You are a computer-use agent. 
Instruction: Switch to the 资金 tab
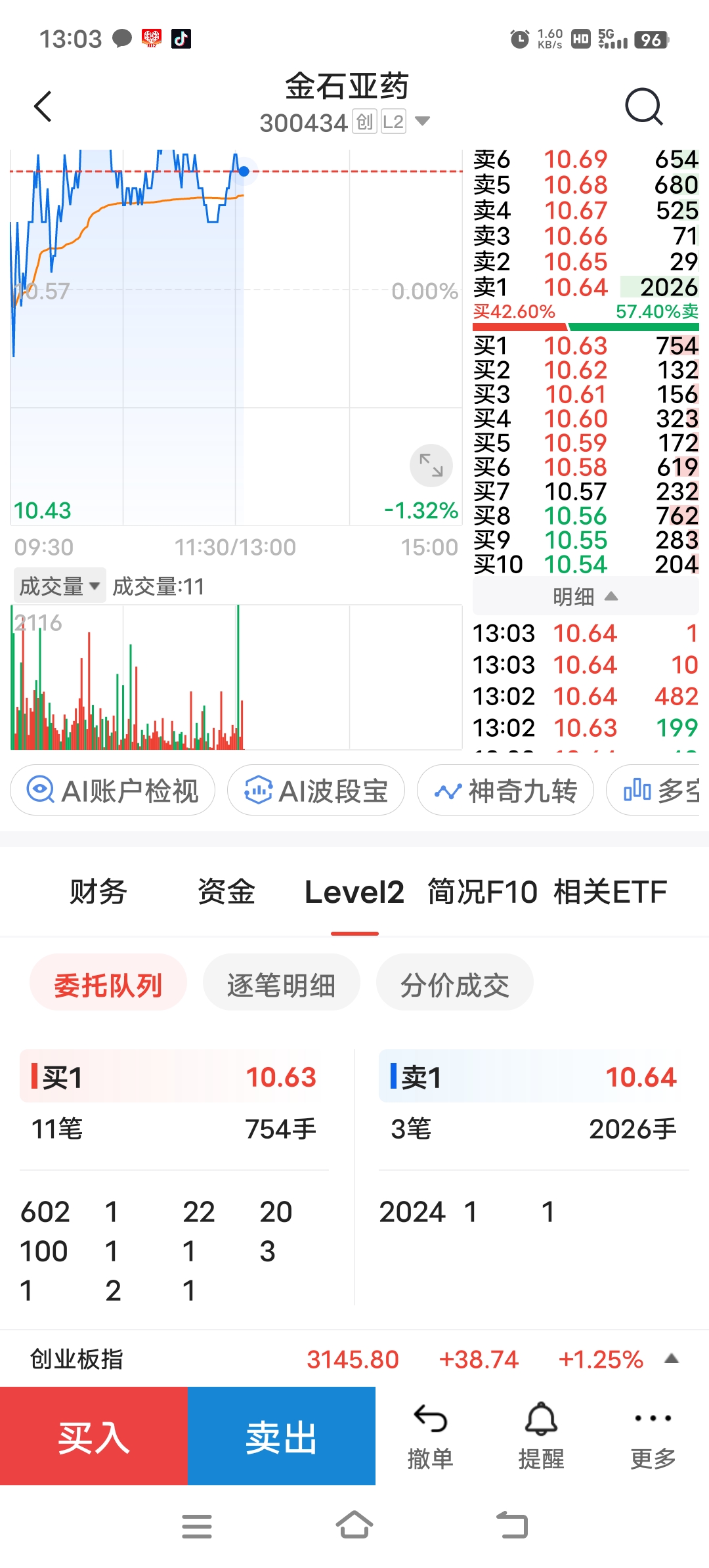(x=226, y=892)
